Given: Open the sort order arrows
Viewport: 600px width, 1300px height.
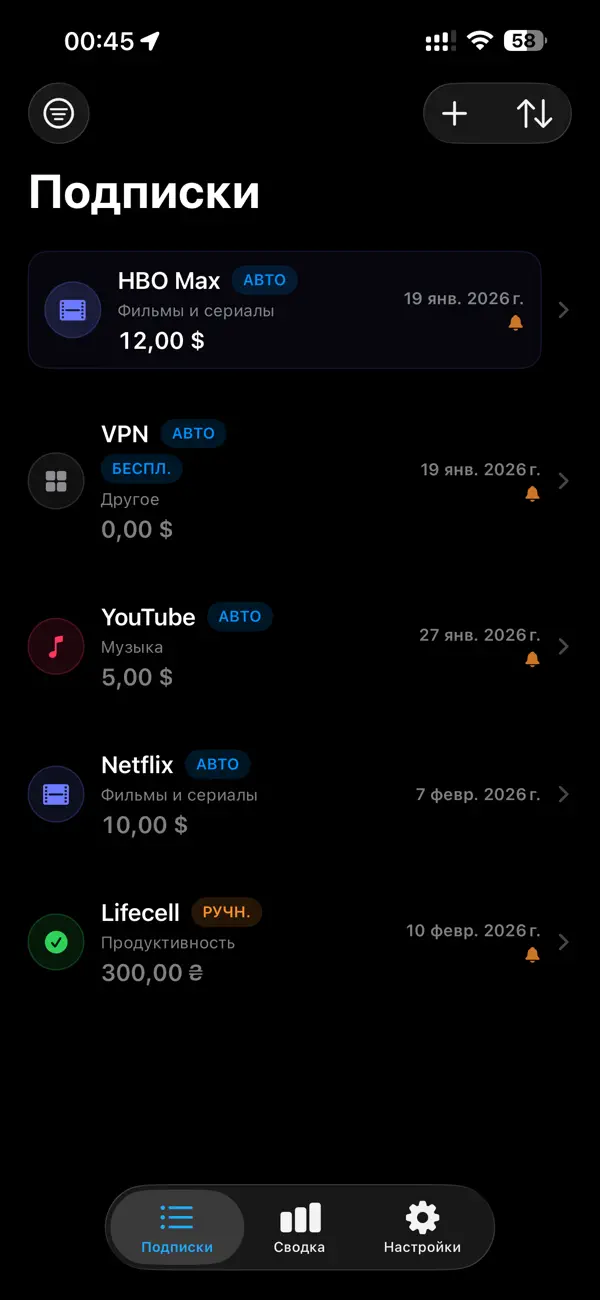Looking at the screenshot, I should pos(535,114).
